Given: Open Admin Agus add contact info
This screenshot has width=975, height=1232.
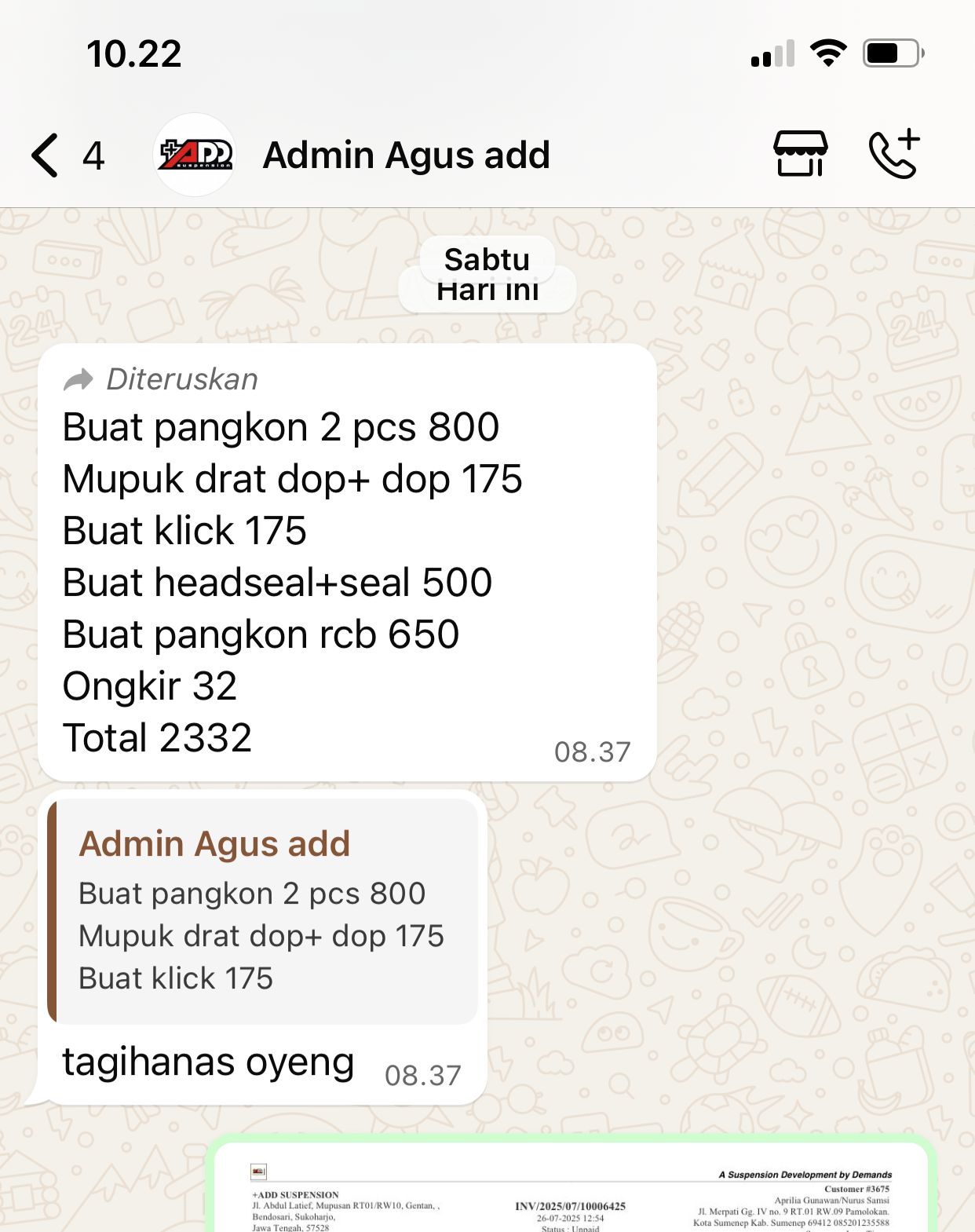Looking at the screenshot, I should (x=405, y=155).
